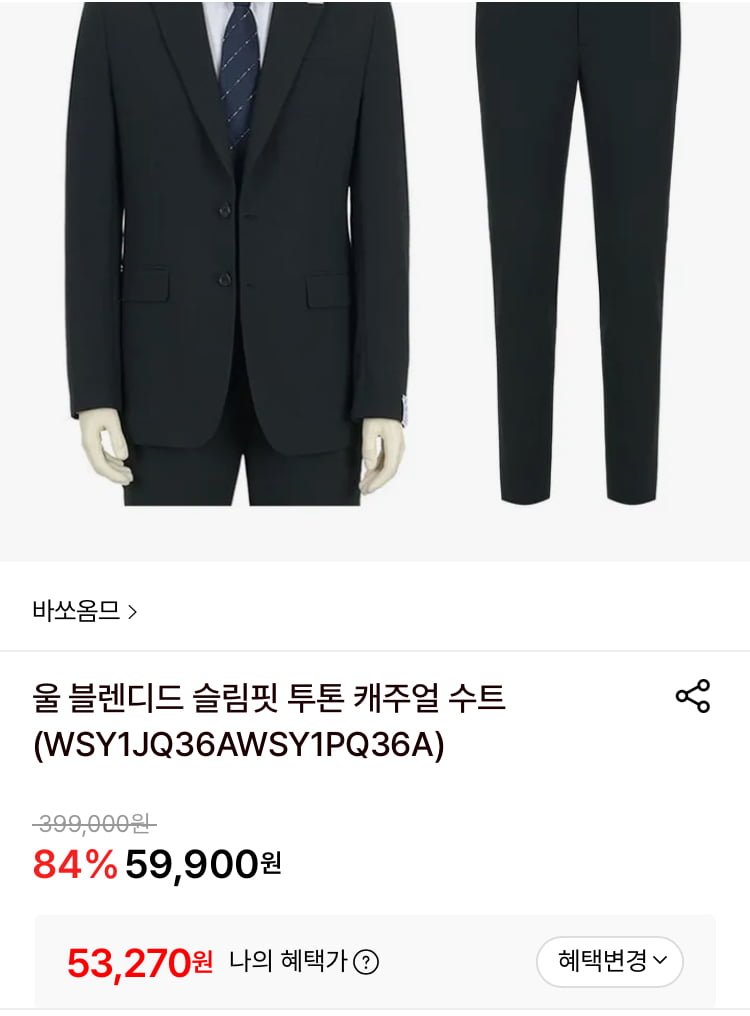The width and height of the screenshot is (750, 1016).
Task: Show 나의 혜택가 help info
Action: tap(367, 963)
